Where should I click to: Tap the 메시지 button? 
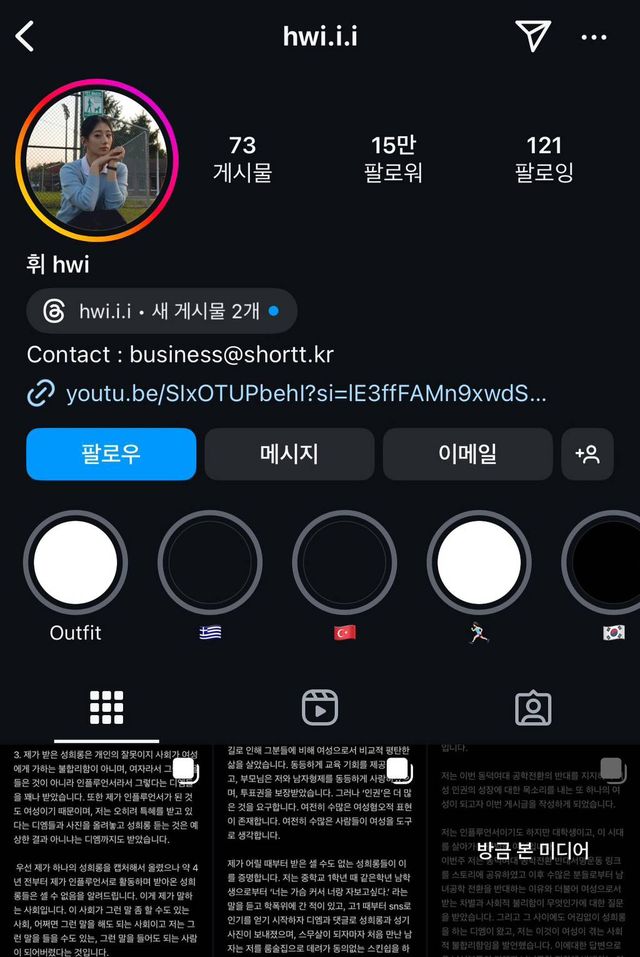pyautogui.click(x=289, y=454)
